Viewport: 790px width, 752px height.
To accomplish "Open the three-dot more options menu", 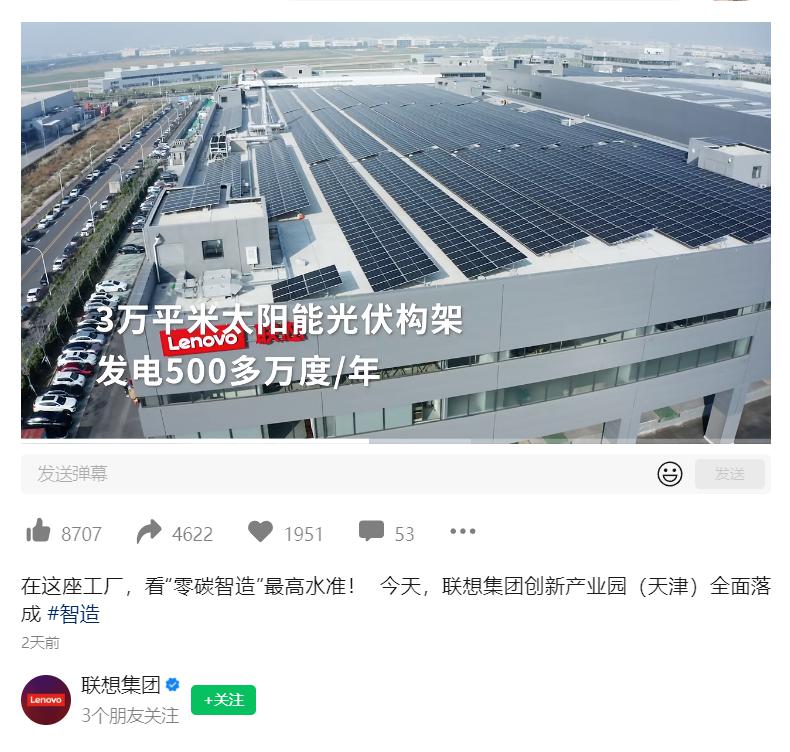I will coord(462,532).
